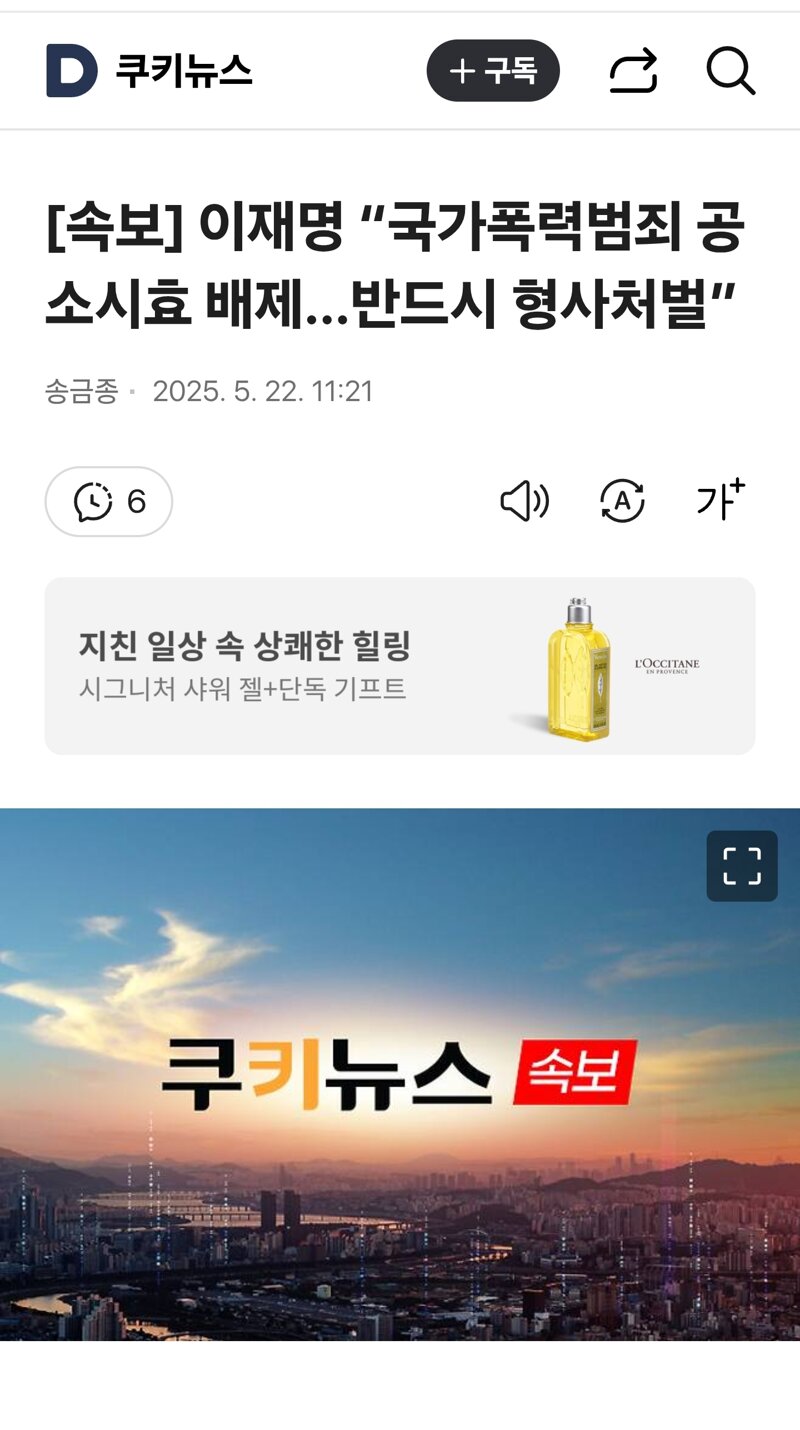Tap the auto translate icon
The image size is (800, 1430).
pyautogui.click(x=622, y=501)
